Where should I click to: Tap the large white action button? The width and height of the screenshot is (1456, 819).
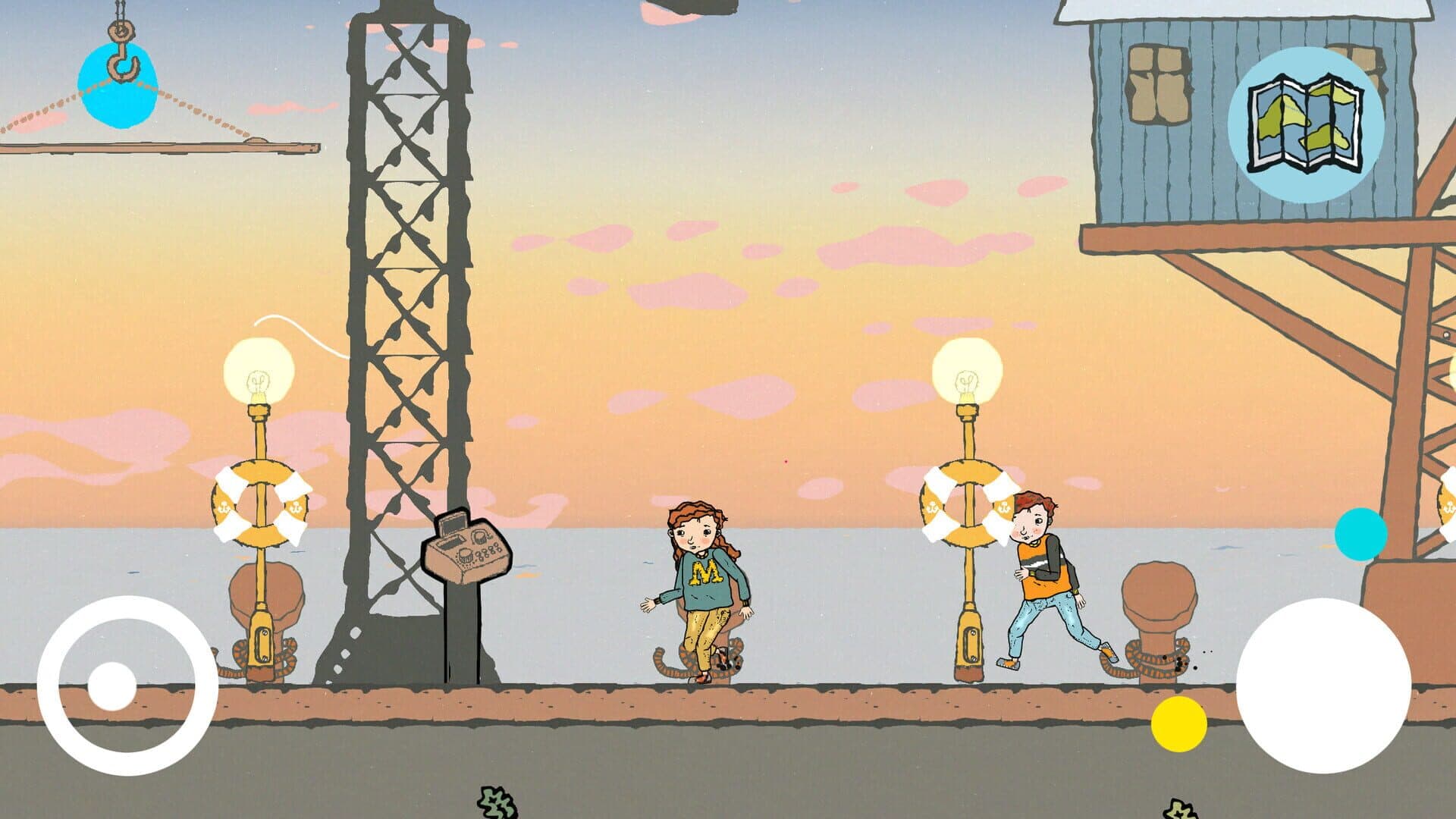click(1323, 685)
